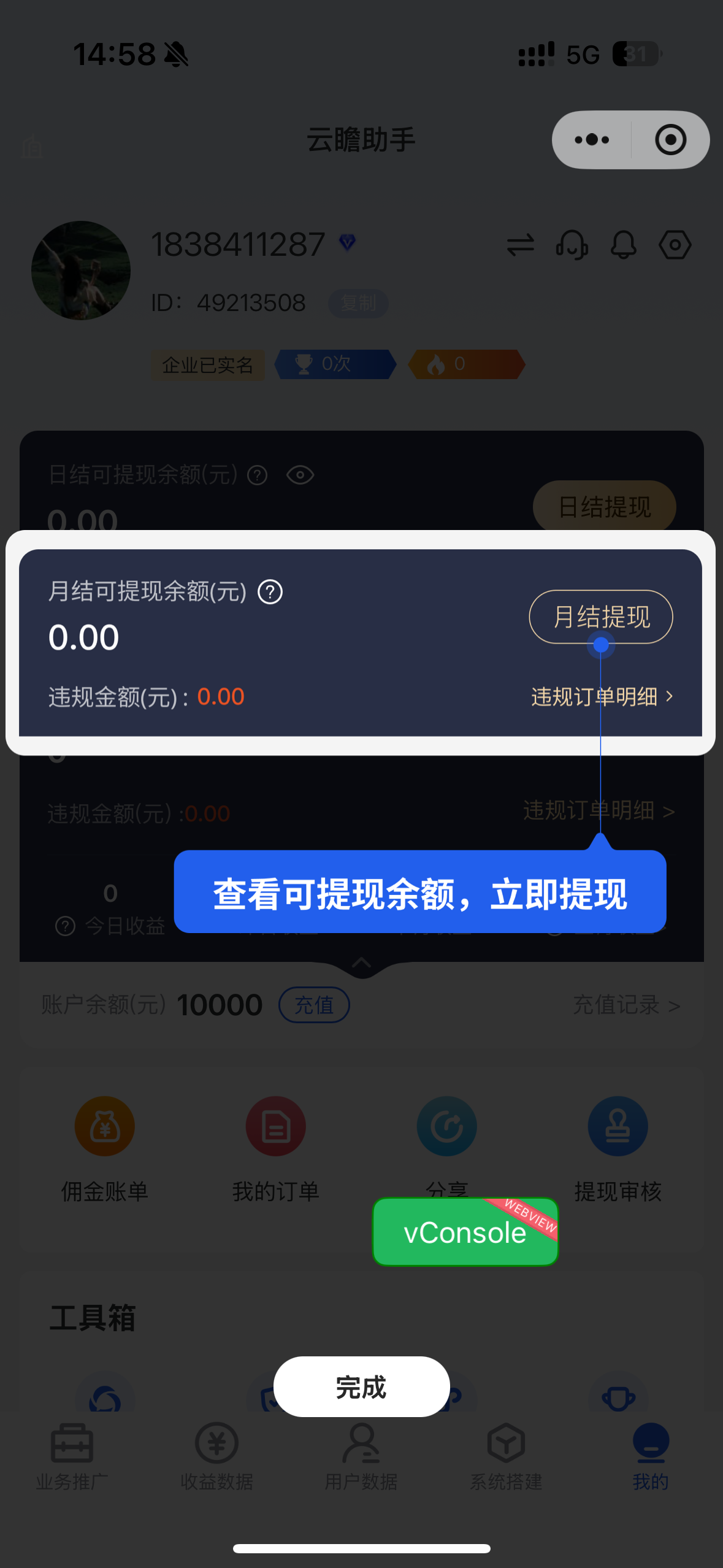Tap the 月结提现 withdraw button

(600, 617)
